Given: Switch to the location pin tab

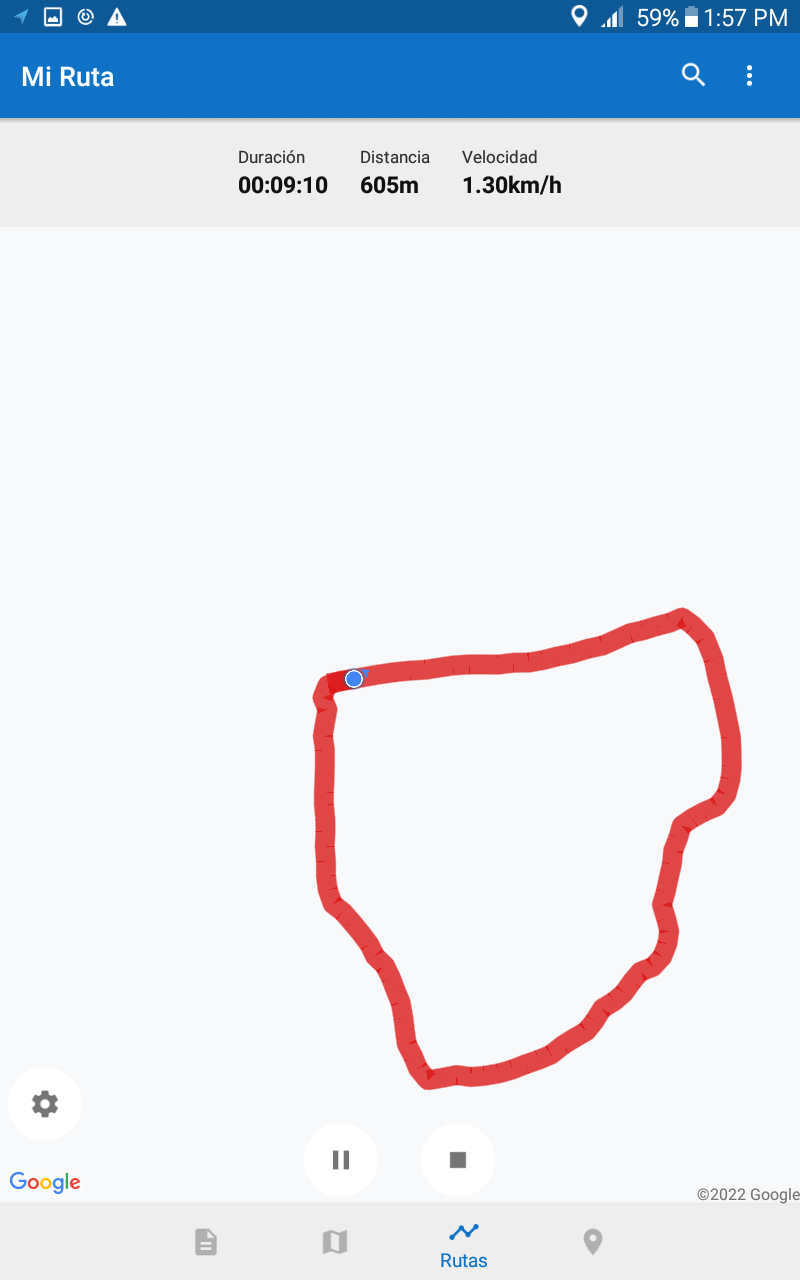Looking at the screenshot, I should 593,1242.
